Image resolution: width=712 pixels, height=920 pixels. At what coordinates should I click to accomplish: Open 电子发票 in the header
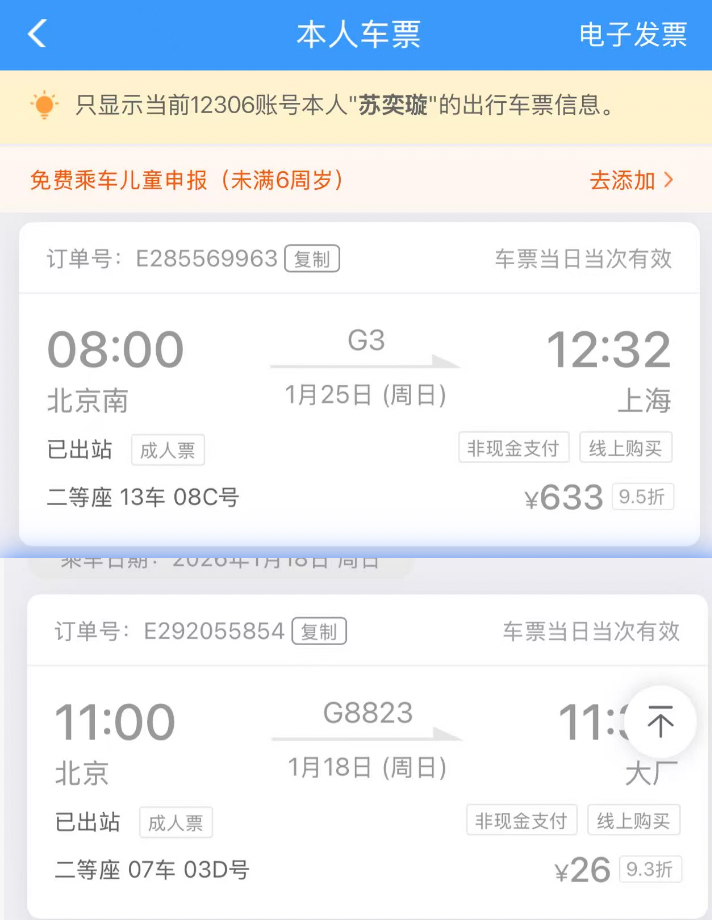pos(633,34)
